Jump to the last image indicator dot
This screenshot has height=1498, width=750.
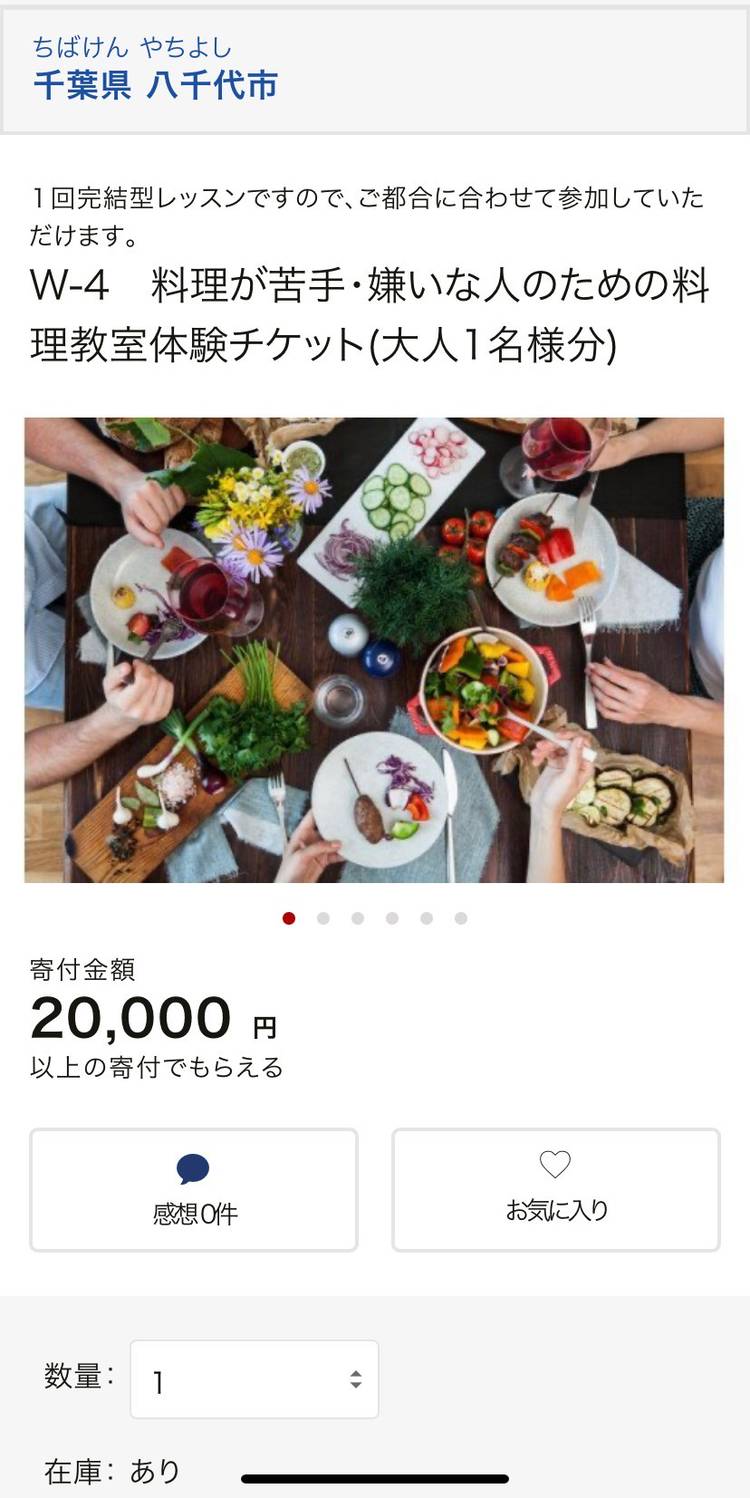(461, 918)
